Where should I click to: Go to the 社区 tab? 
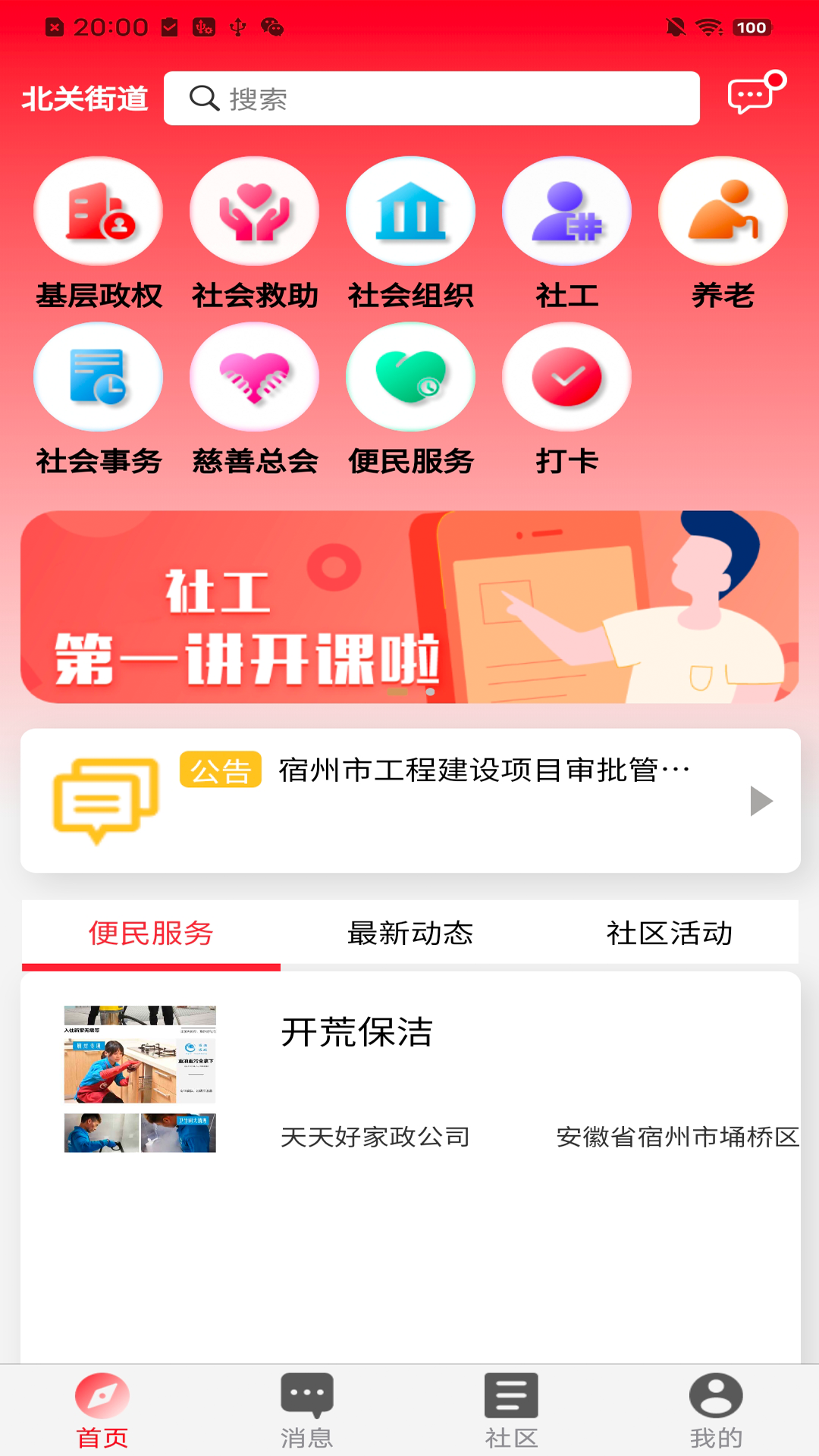pos(511,1410)
